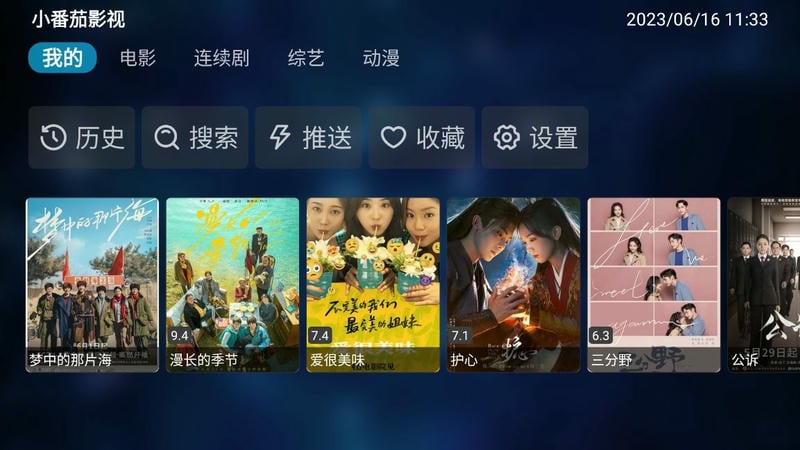800x450 pixels.
Task: Open 设置 settings
Action: [x=535, y=138]
